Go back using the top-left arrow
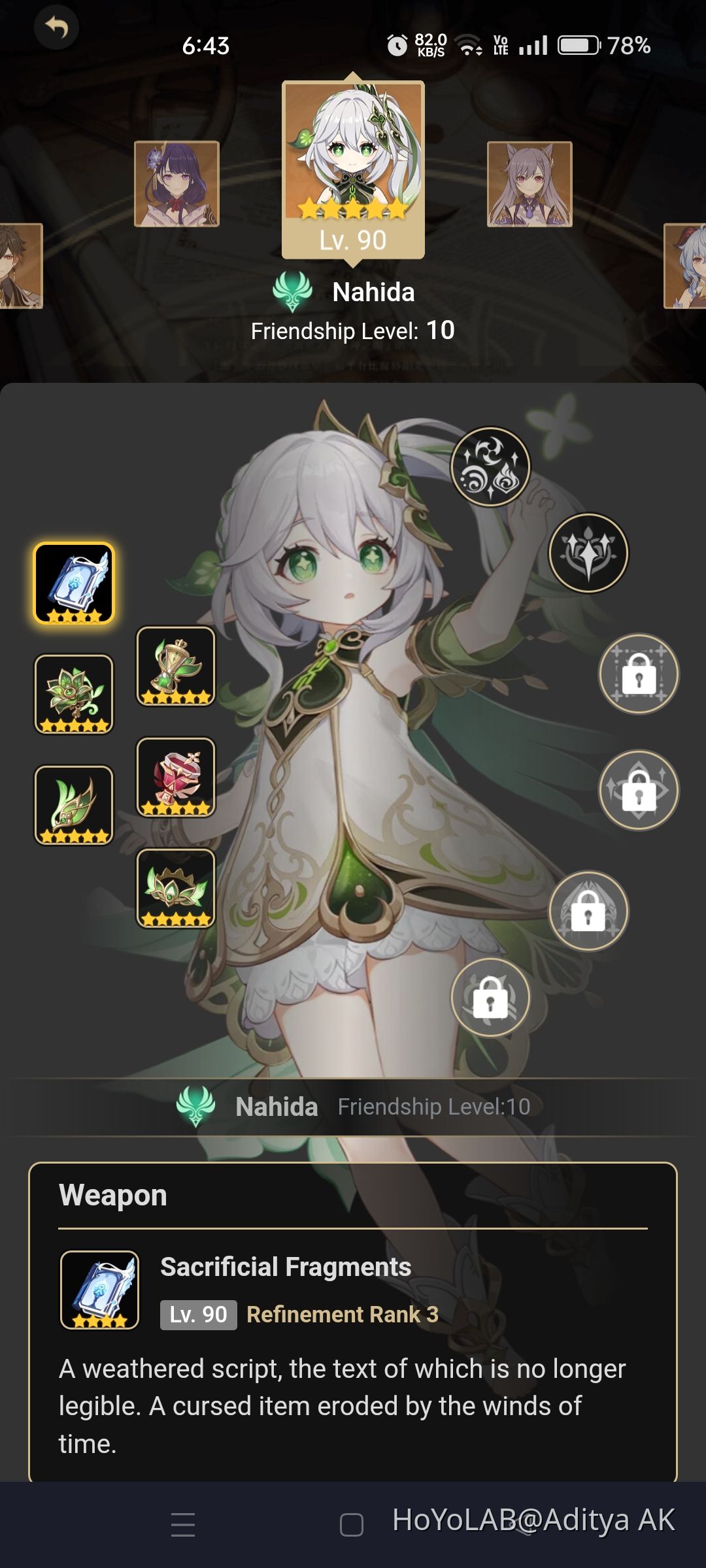The width and height of the screenshot is (706, 1568). click(x=56, y=27)
